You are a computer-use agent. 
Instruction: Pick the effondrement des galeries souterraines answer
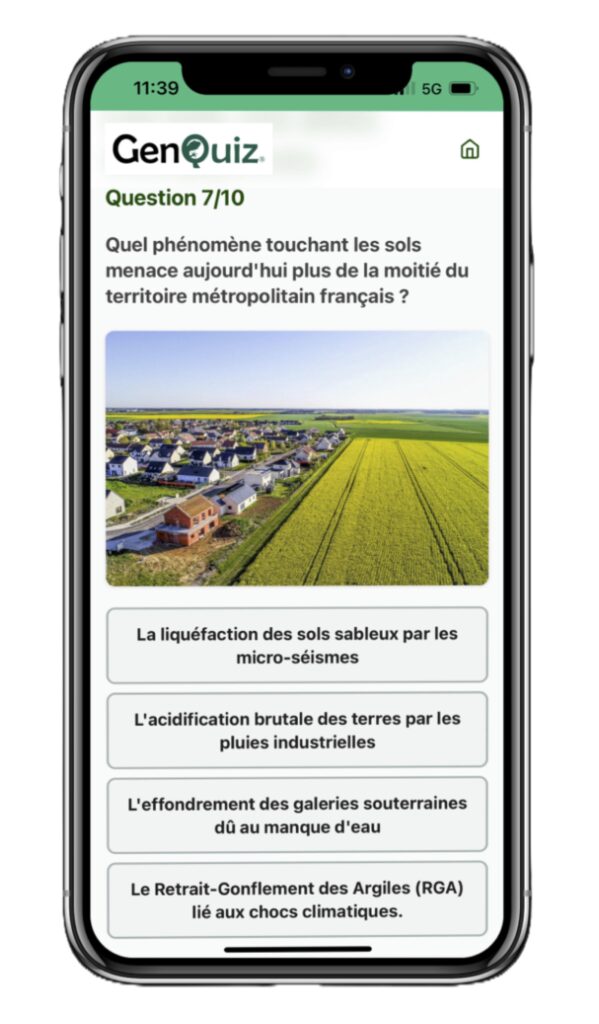click(x=297, y=815)
